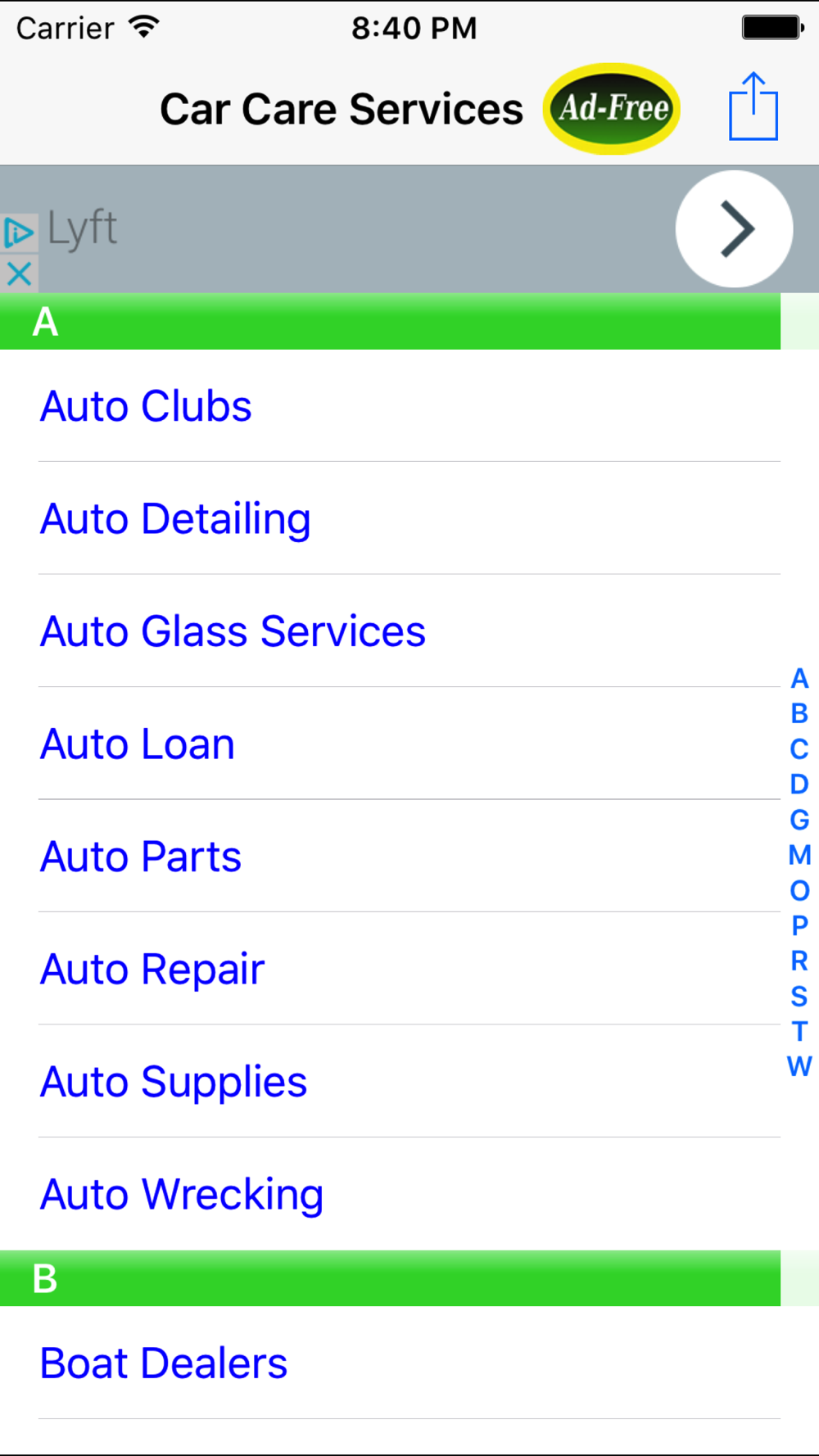Image resolution: width=819 pixels, height=1456 pixels.
Task: Tap the Ad-Free badge button
Action: [x=612, y=108]
